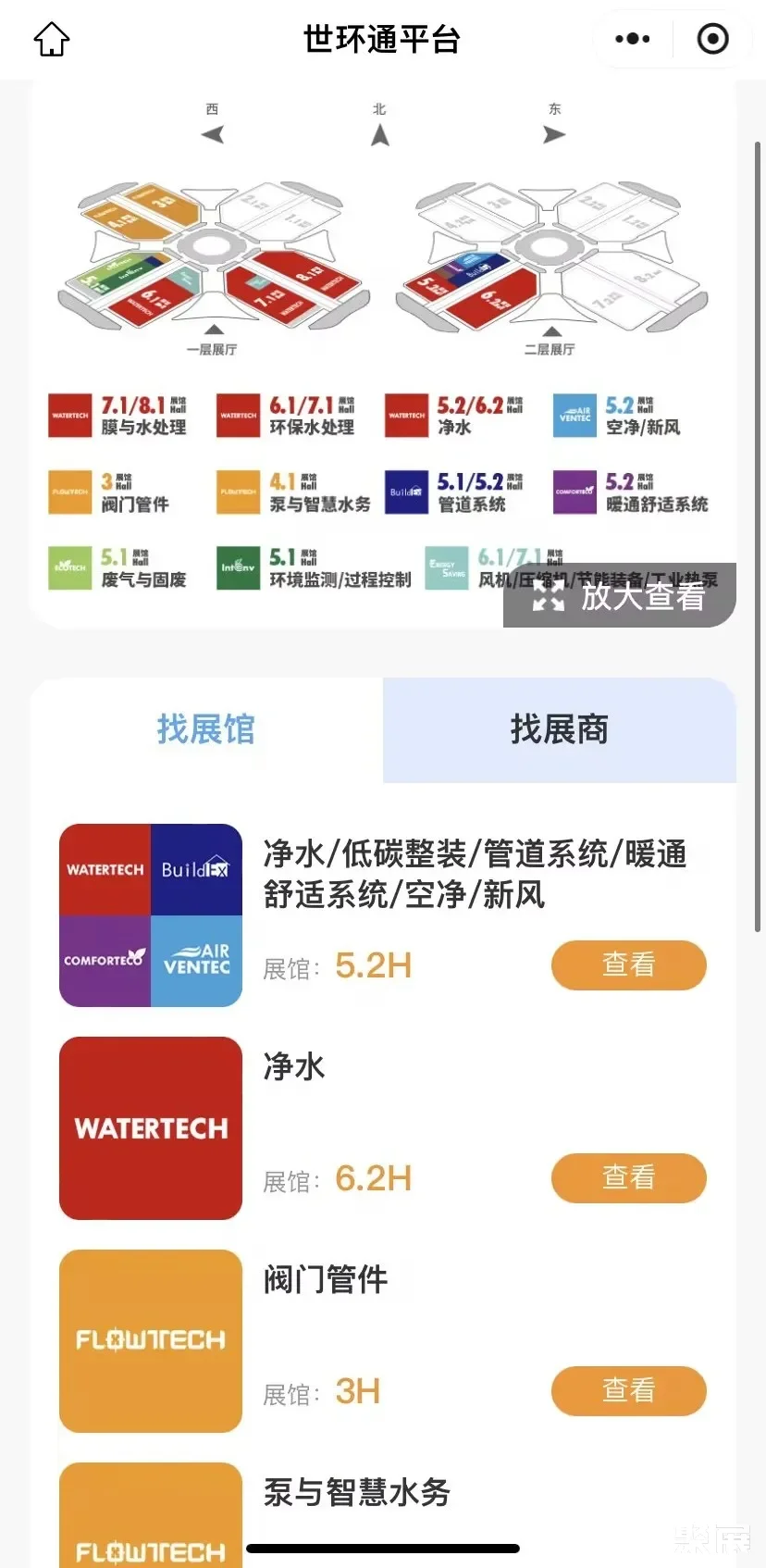Tap the scroll indicator at the bottom

[382, 1548]
